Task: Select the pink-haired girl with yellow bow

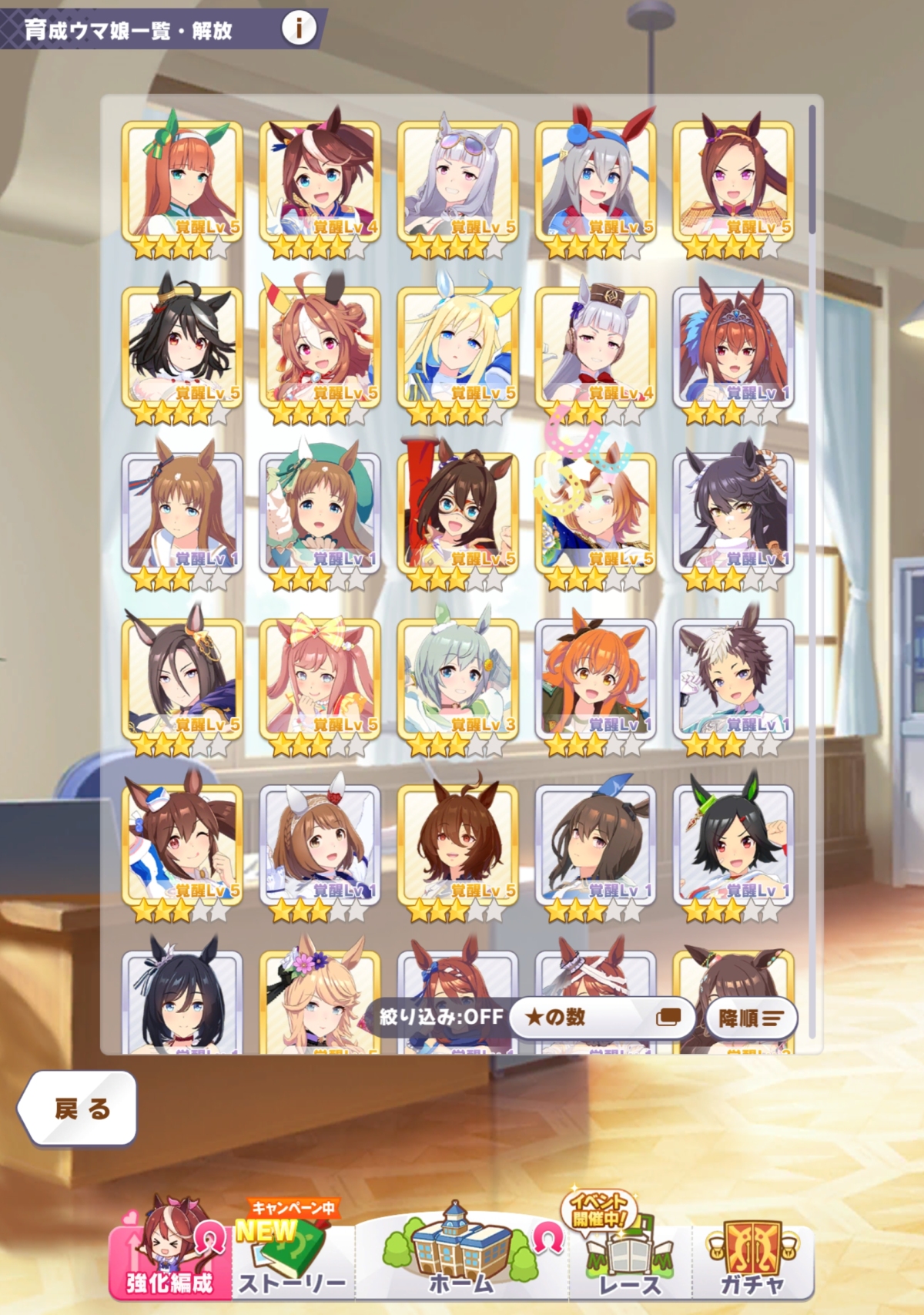Action: pyautogui.click(x=320, y=680)
